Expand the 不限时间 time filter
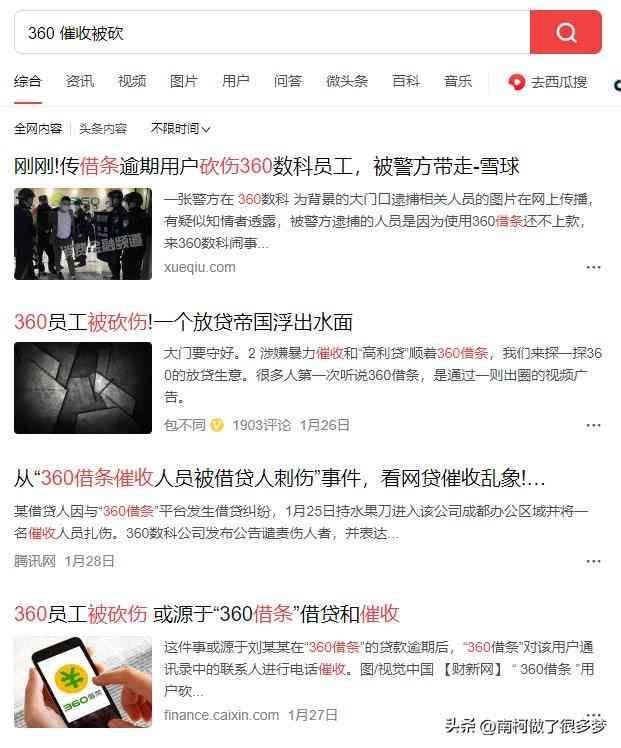The image size is (621, 748). pyautogui.click(x=181, y=129)
